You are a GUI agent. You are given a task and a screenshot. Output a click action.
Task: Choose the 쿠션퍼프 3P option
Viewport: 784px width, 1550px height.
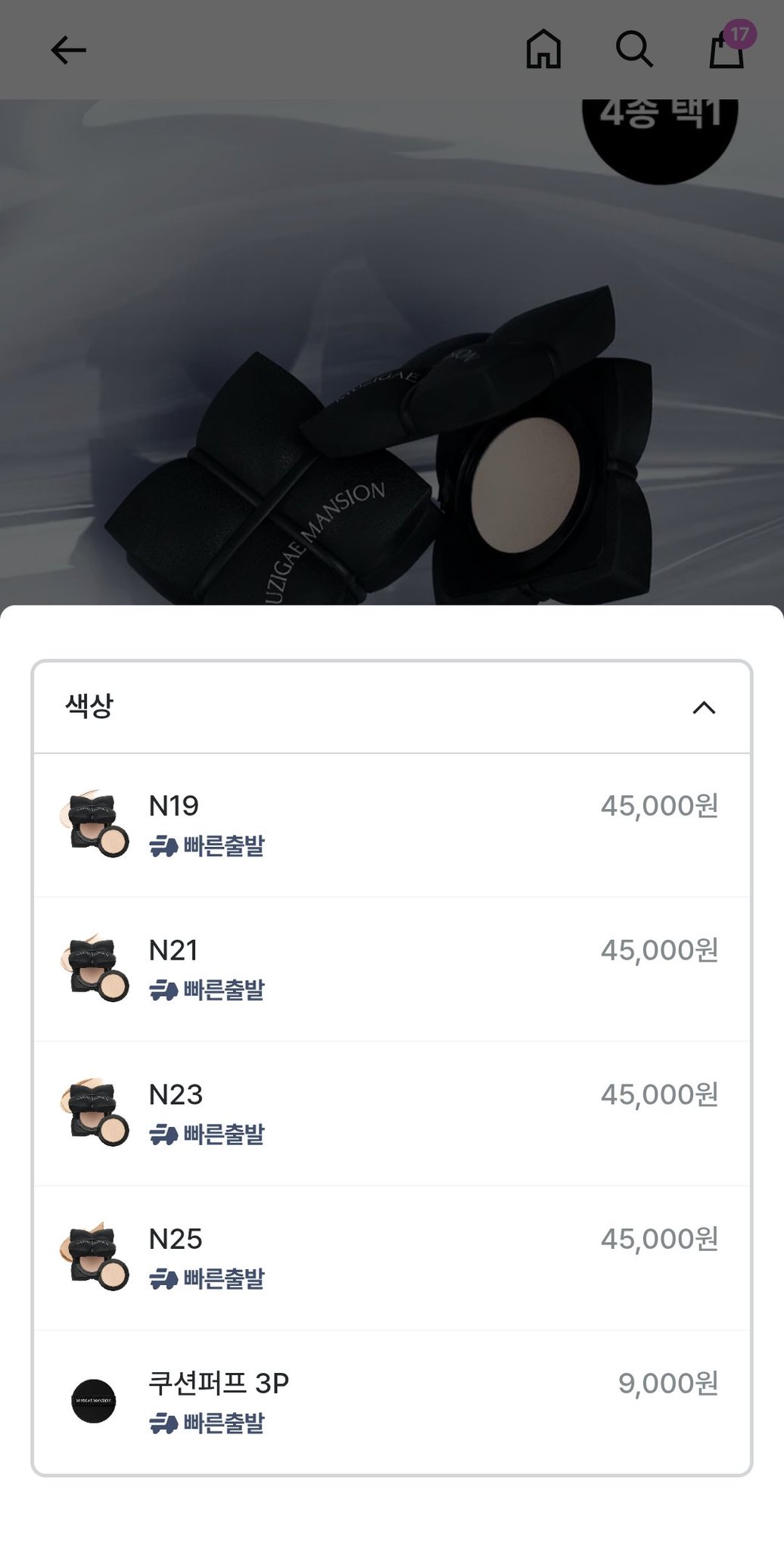click(x=391, y=1402)
